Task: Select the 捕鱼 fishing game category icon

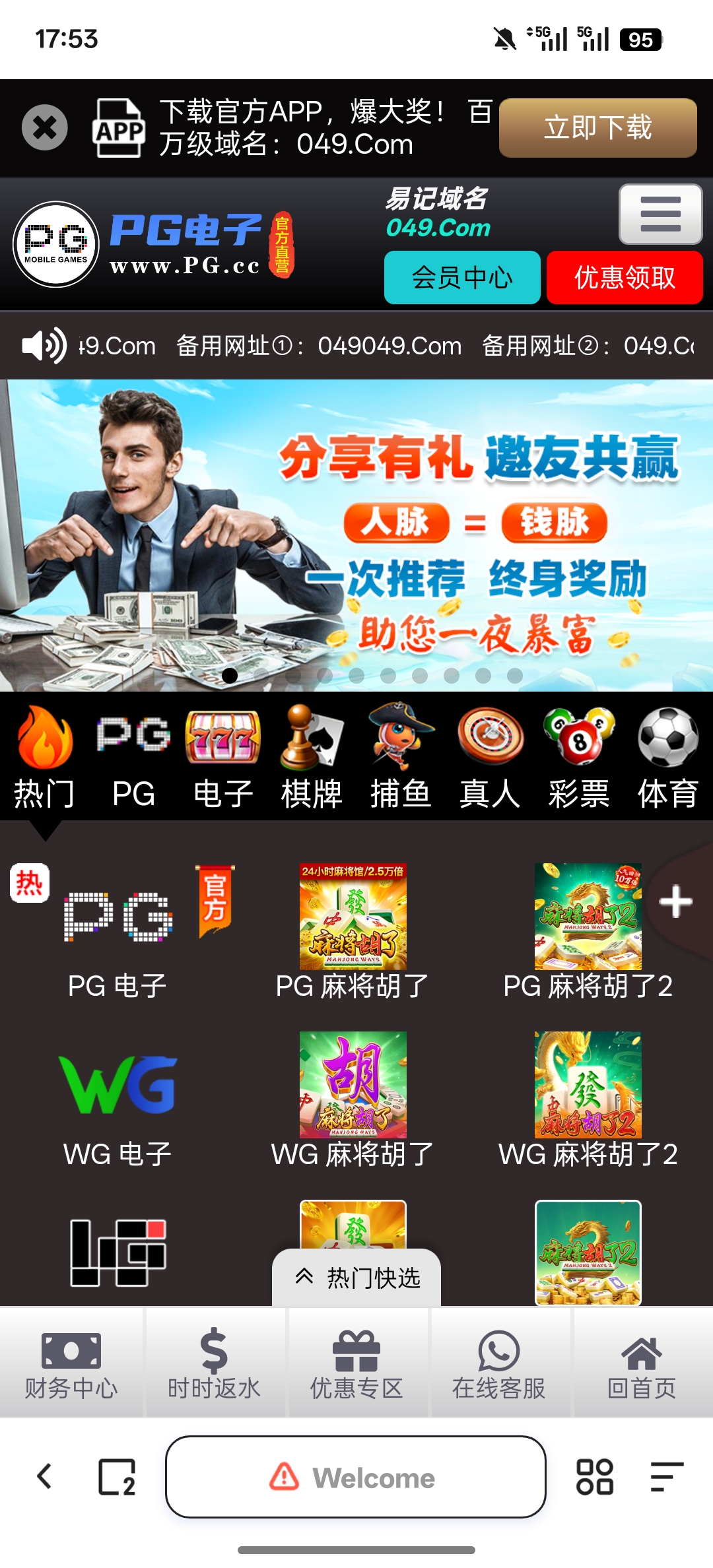Action: (x=401, y=739)
